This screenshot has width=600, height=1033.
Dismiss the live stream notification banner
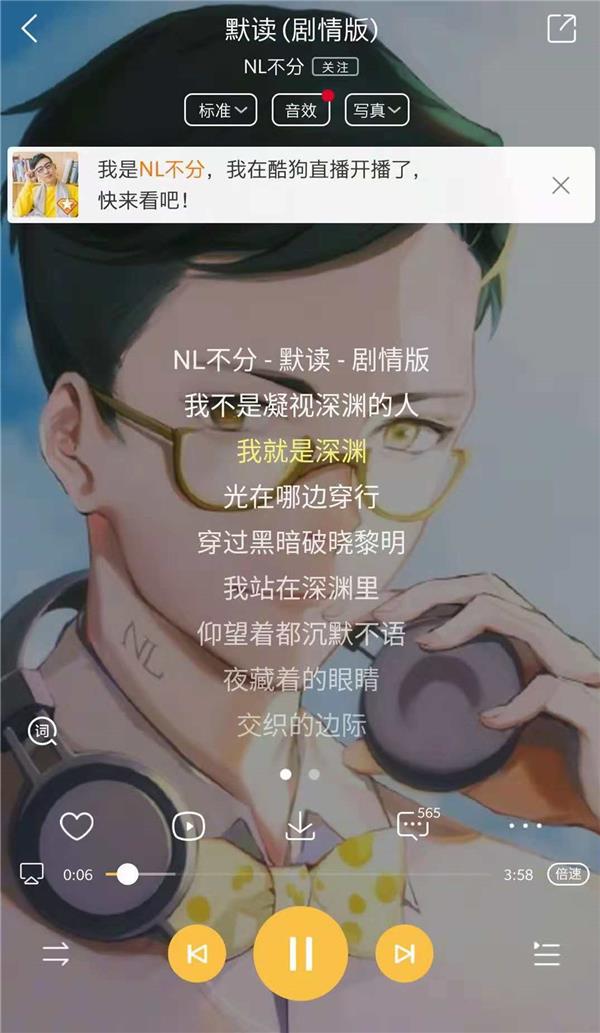[561, 185]
